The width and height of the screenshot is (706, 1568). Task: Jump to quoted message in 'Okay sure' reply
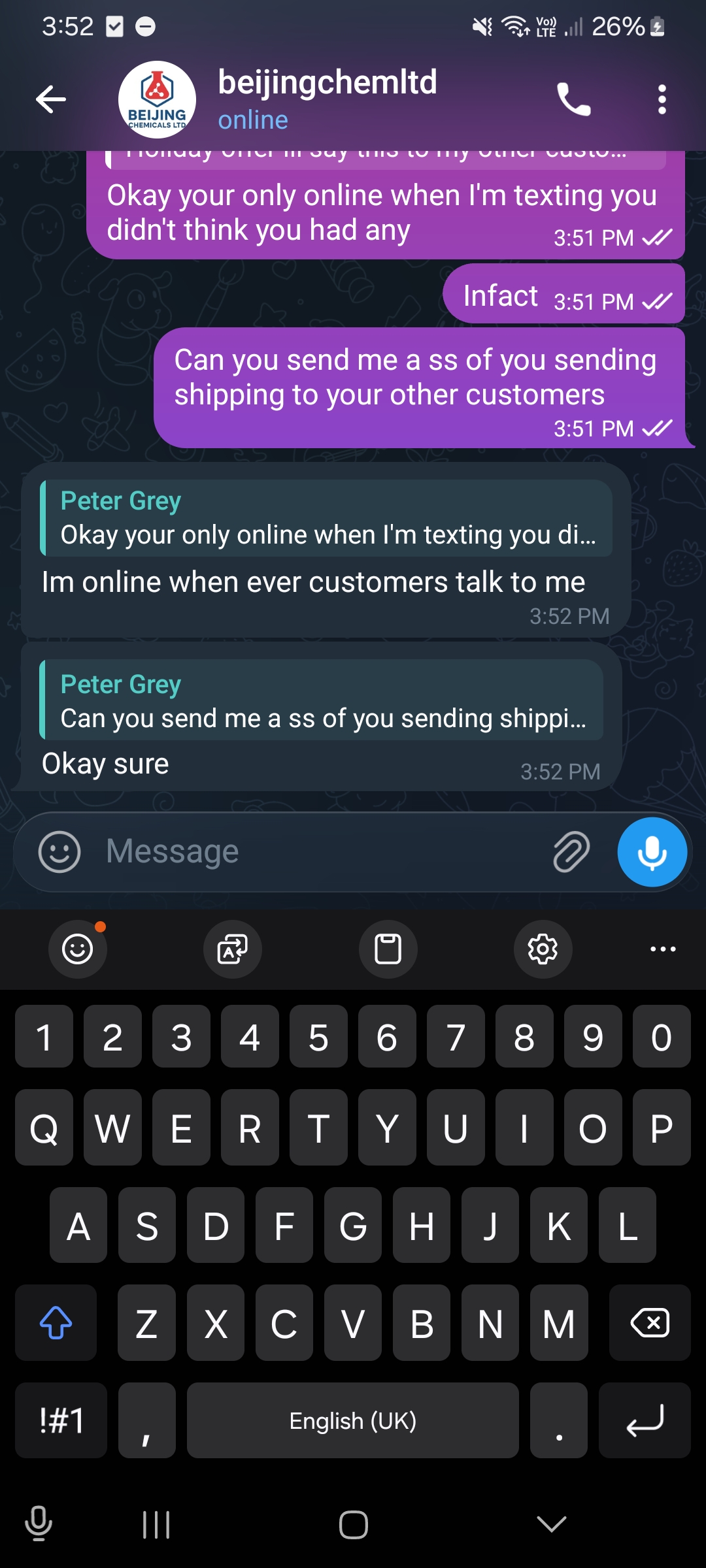point(322,701)
